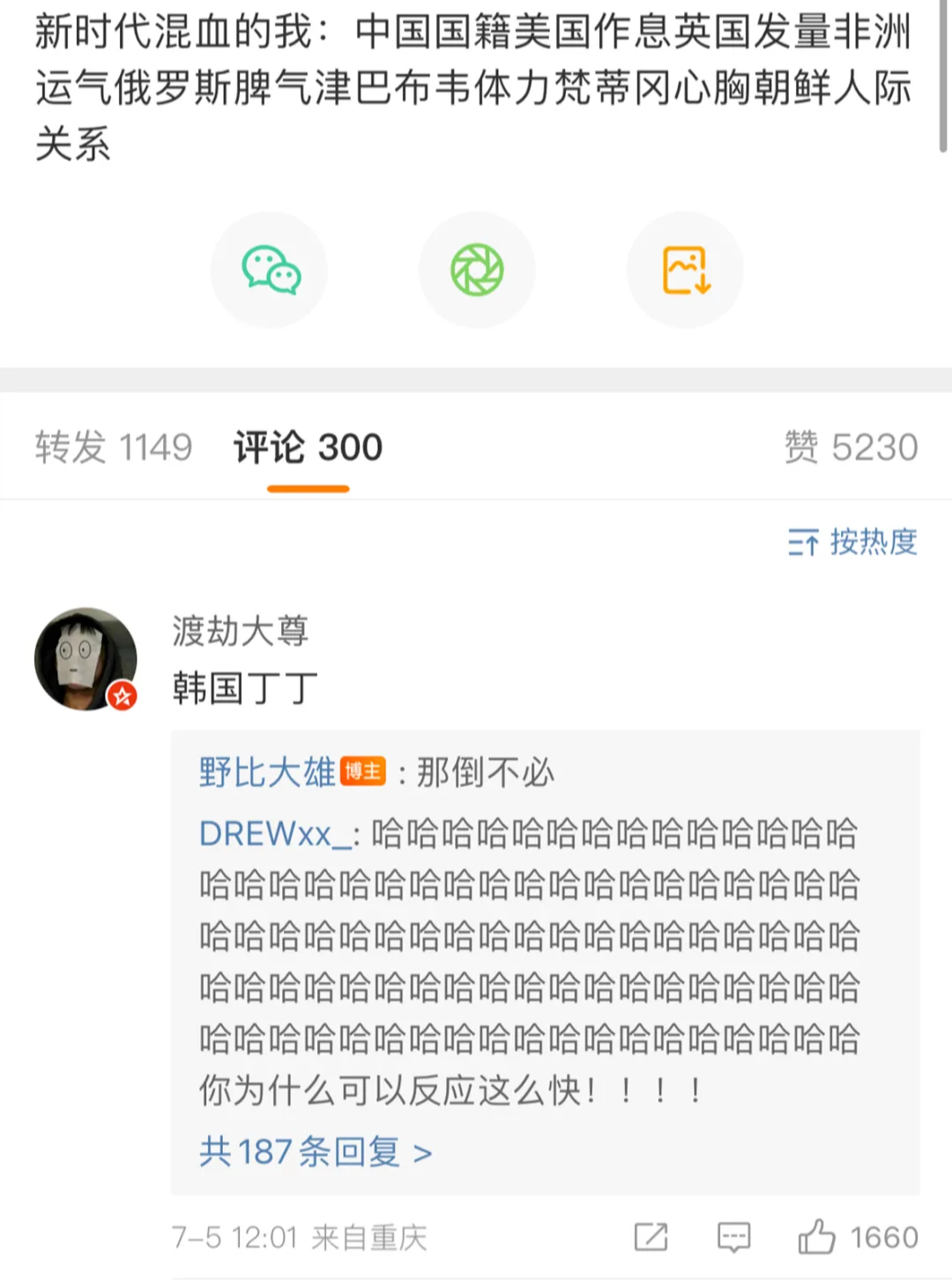This screenshot has width=952, height=1280.
Task: Visit DREWxx_ user profile
Action: 275,833
